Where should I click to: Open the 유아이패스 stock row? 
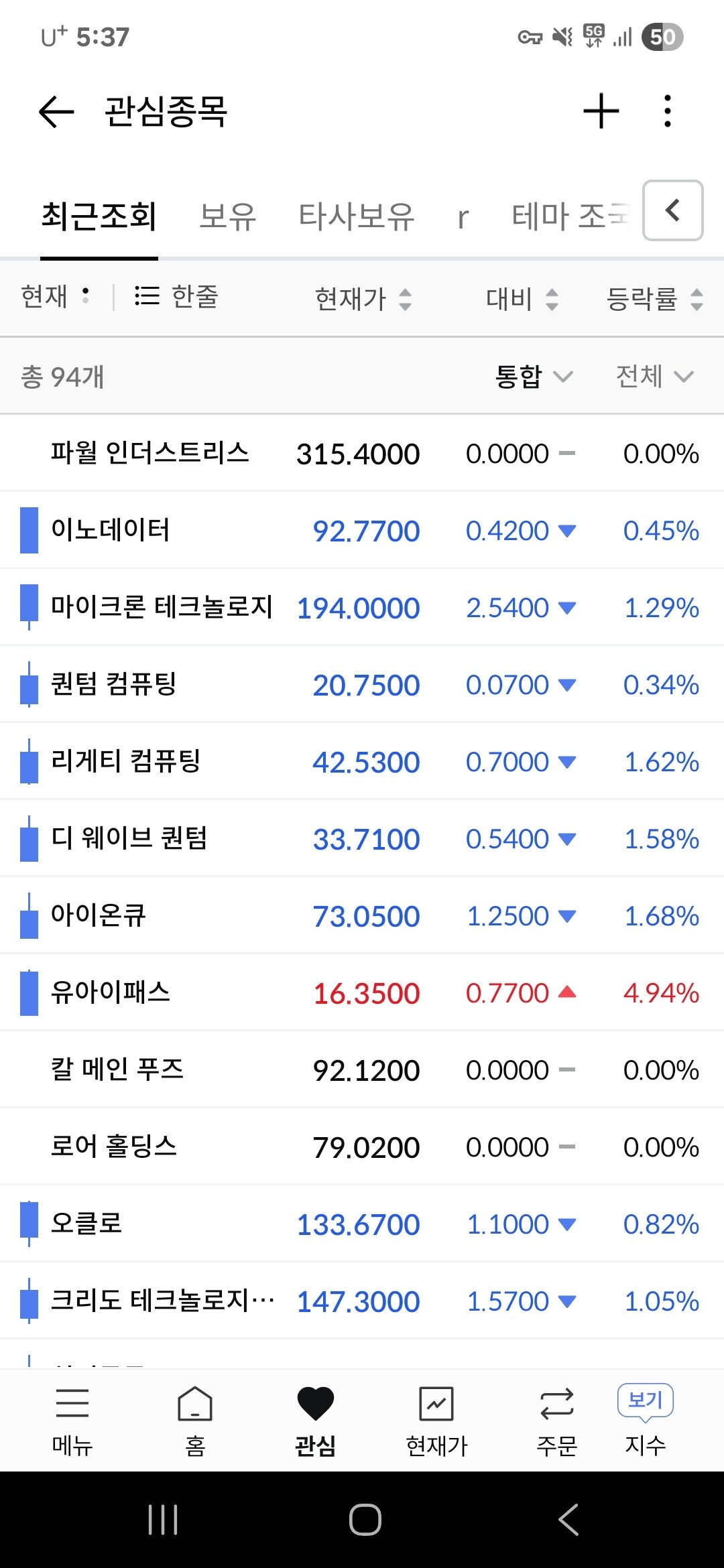click(362, 993)
